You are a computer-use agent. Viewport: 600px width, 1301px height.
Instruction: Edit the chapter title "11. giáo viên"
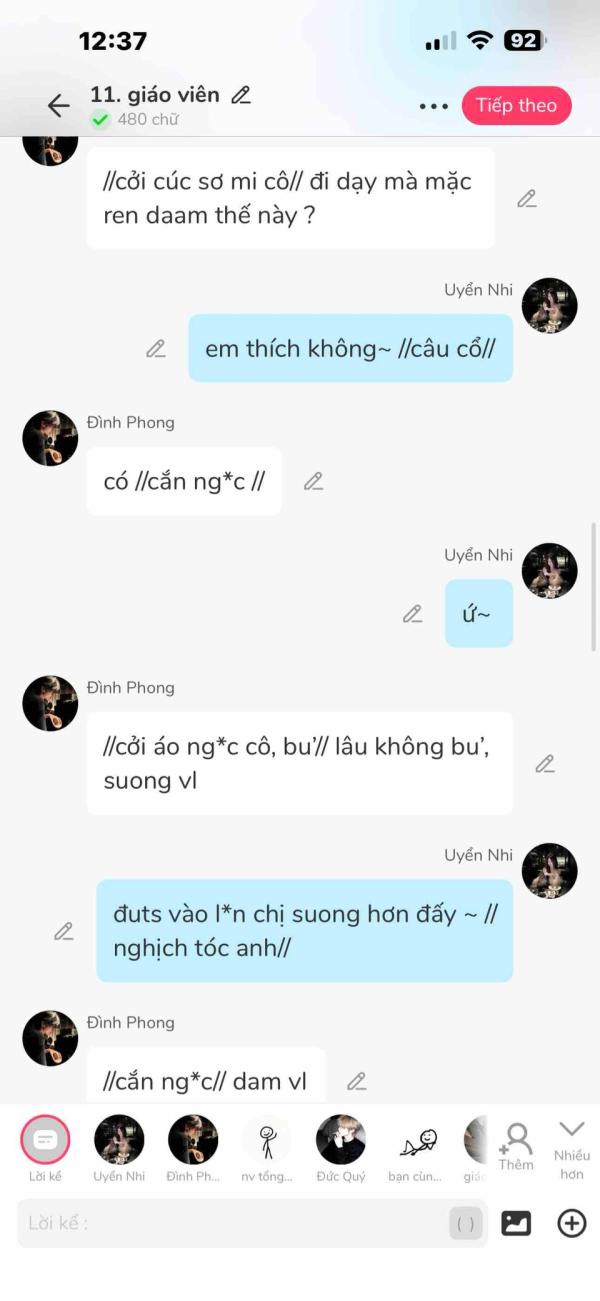click(x=241, y=95)
